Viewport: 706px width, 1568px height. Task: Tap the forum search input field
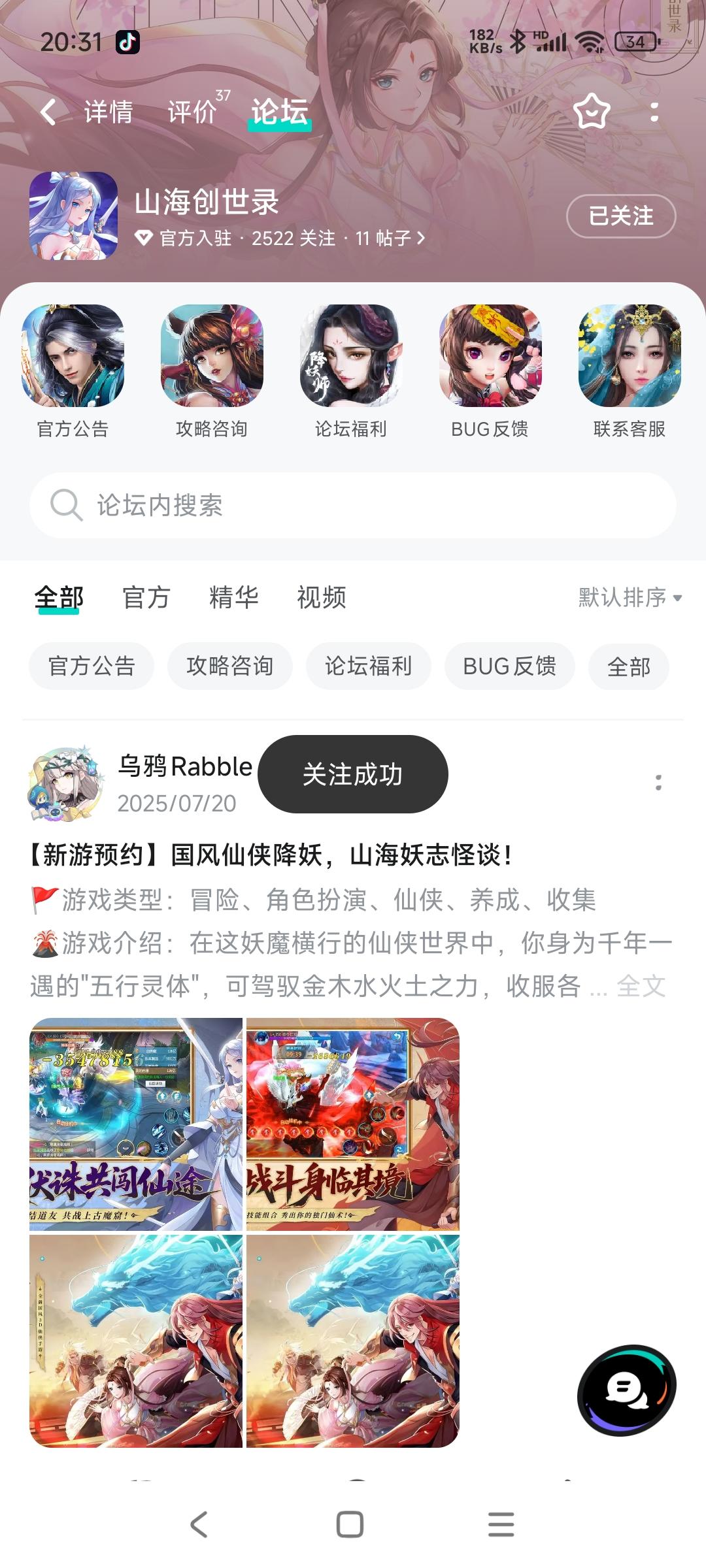click(353, 505)
